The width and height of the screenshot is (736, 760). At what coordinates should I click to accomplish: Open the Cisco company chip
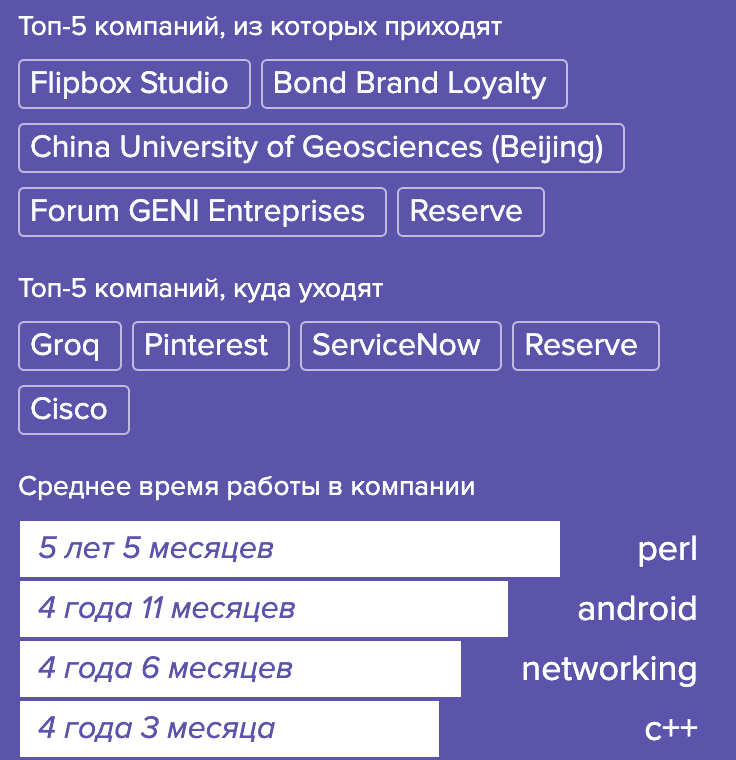click(73, 410)
